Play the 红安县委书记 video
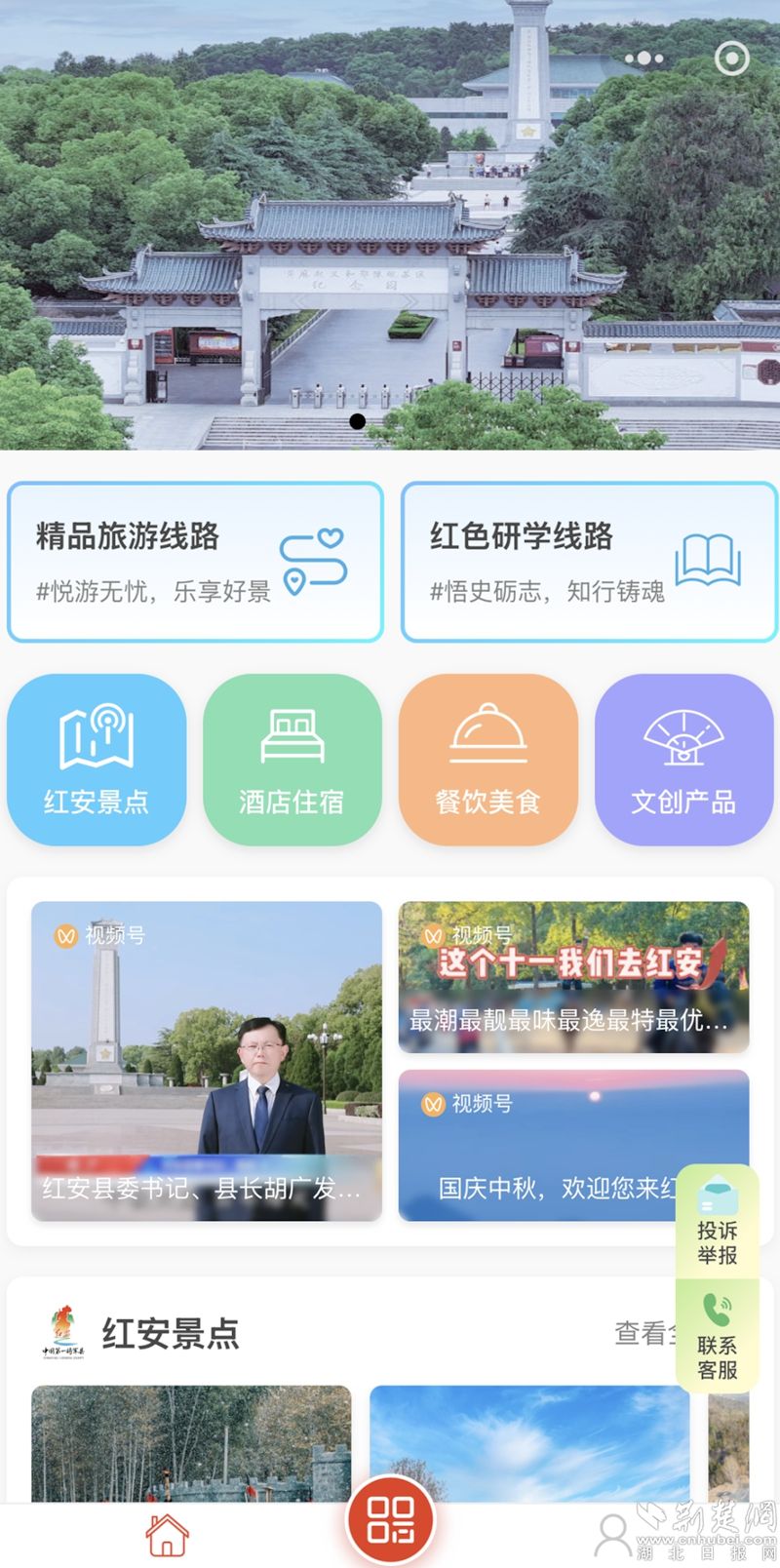Viewport: 780px width, 1568px height. (x=206, y=1061)
